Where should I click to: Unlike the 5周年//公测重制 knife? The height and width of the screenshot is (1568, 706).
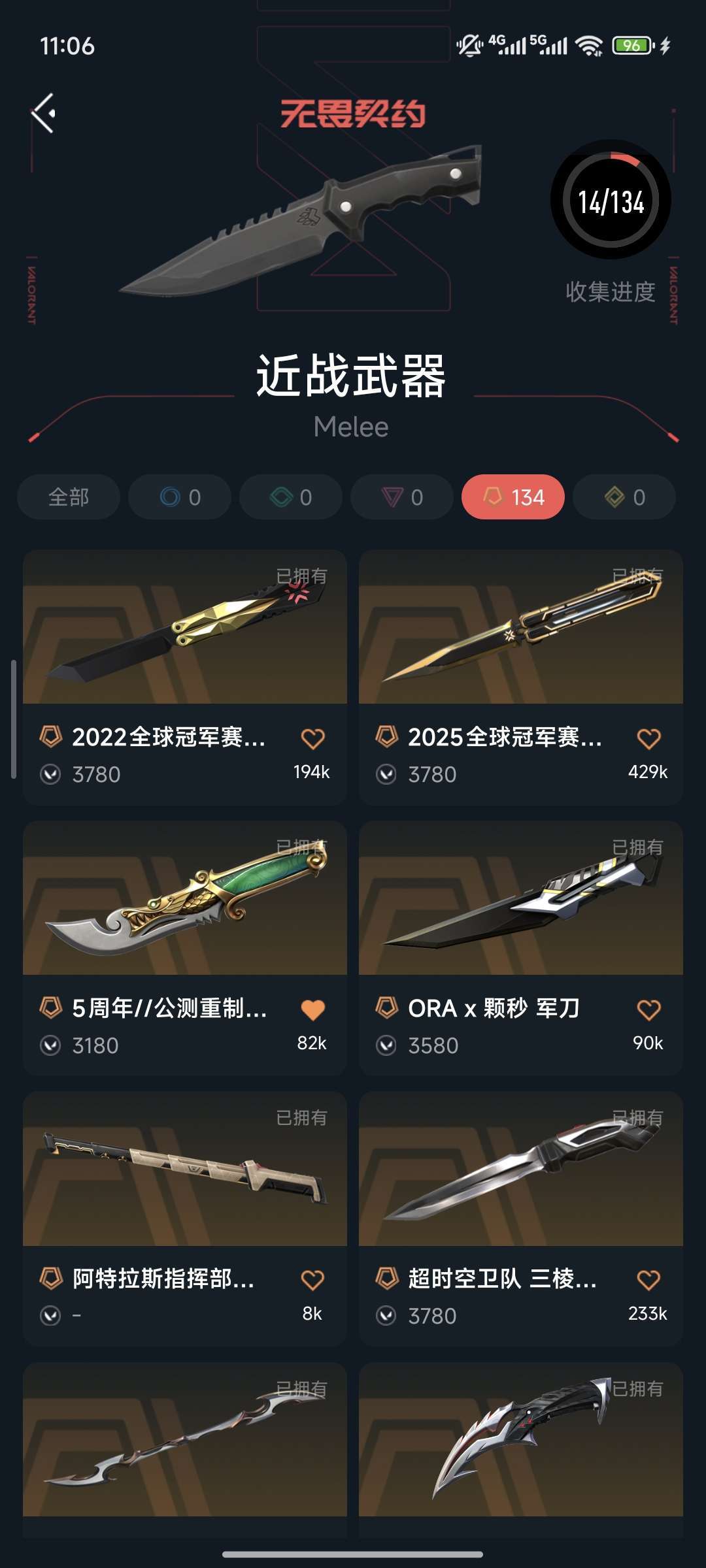coord(312,1010)
